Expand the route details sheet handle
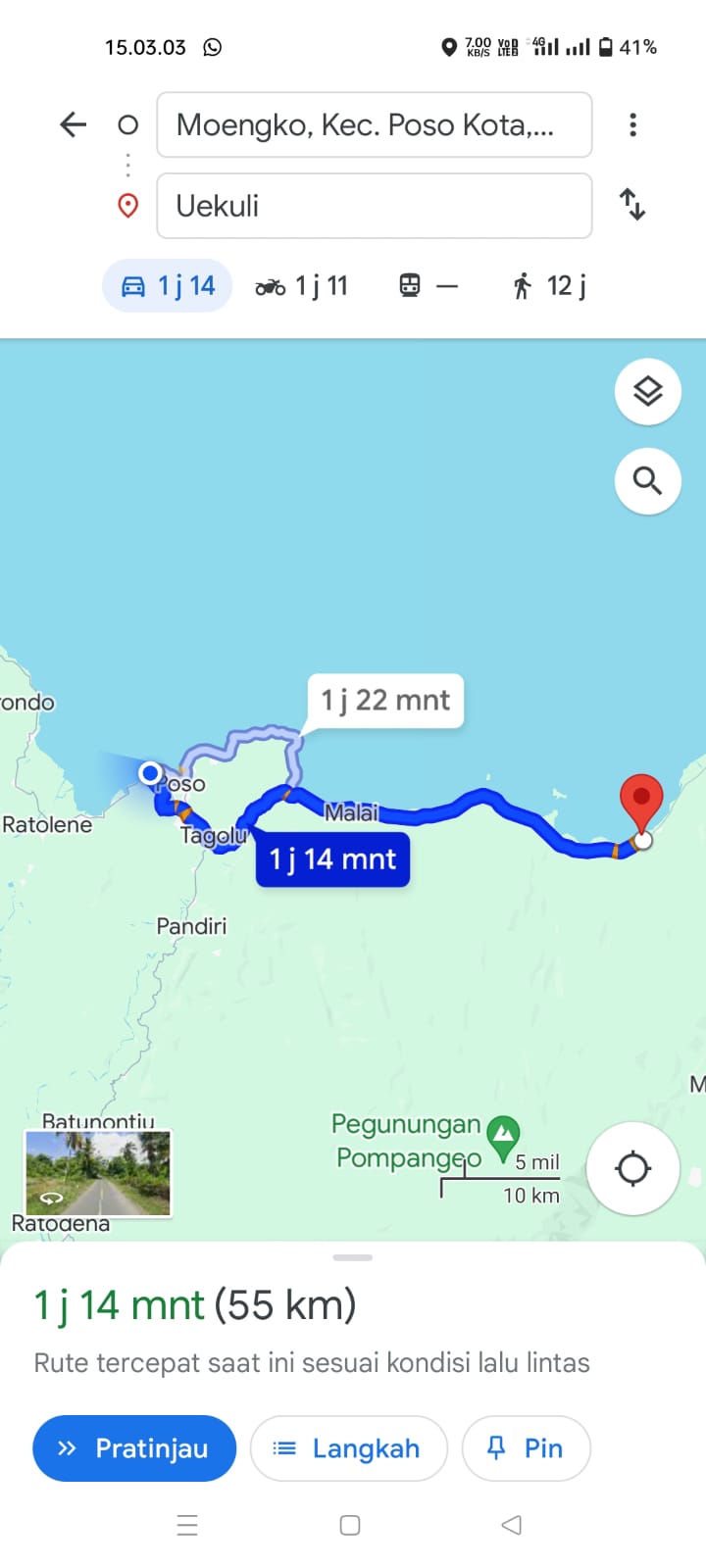Screen dimensions: 706x1568 coord(353,1257)
